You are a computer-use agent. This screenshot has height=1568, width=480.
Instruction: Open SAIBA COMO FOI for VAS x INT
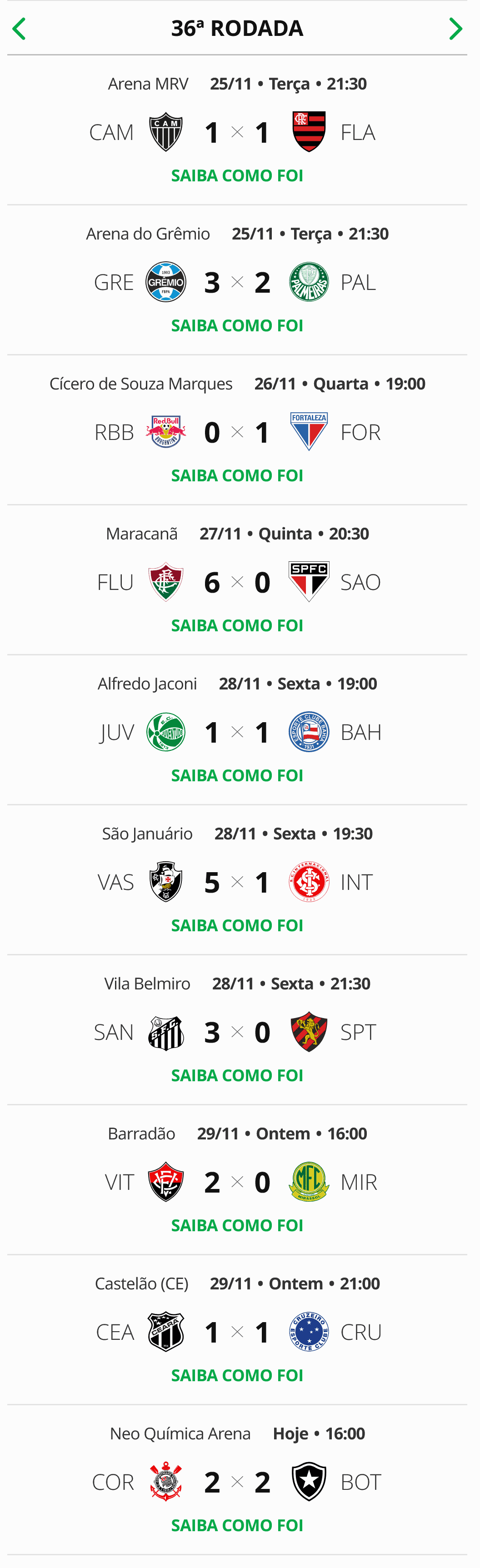237,925
